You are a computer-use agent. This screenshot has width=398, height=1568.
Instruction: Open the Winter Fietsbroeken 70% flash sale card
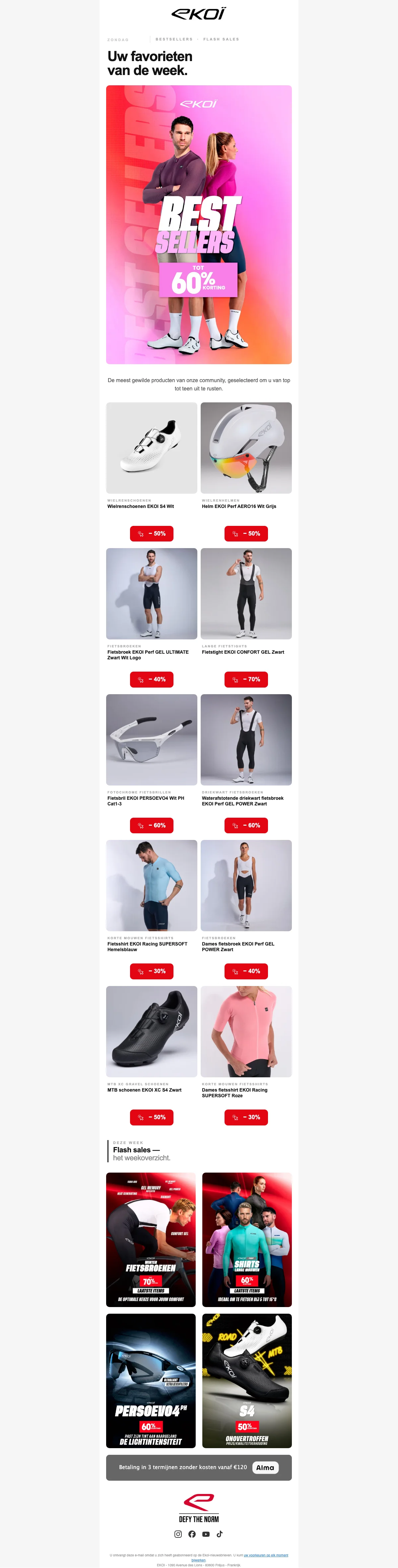click(151, 1239)
